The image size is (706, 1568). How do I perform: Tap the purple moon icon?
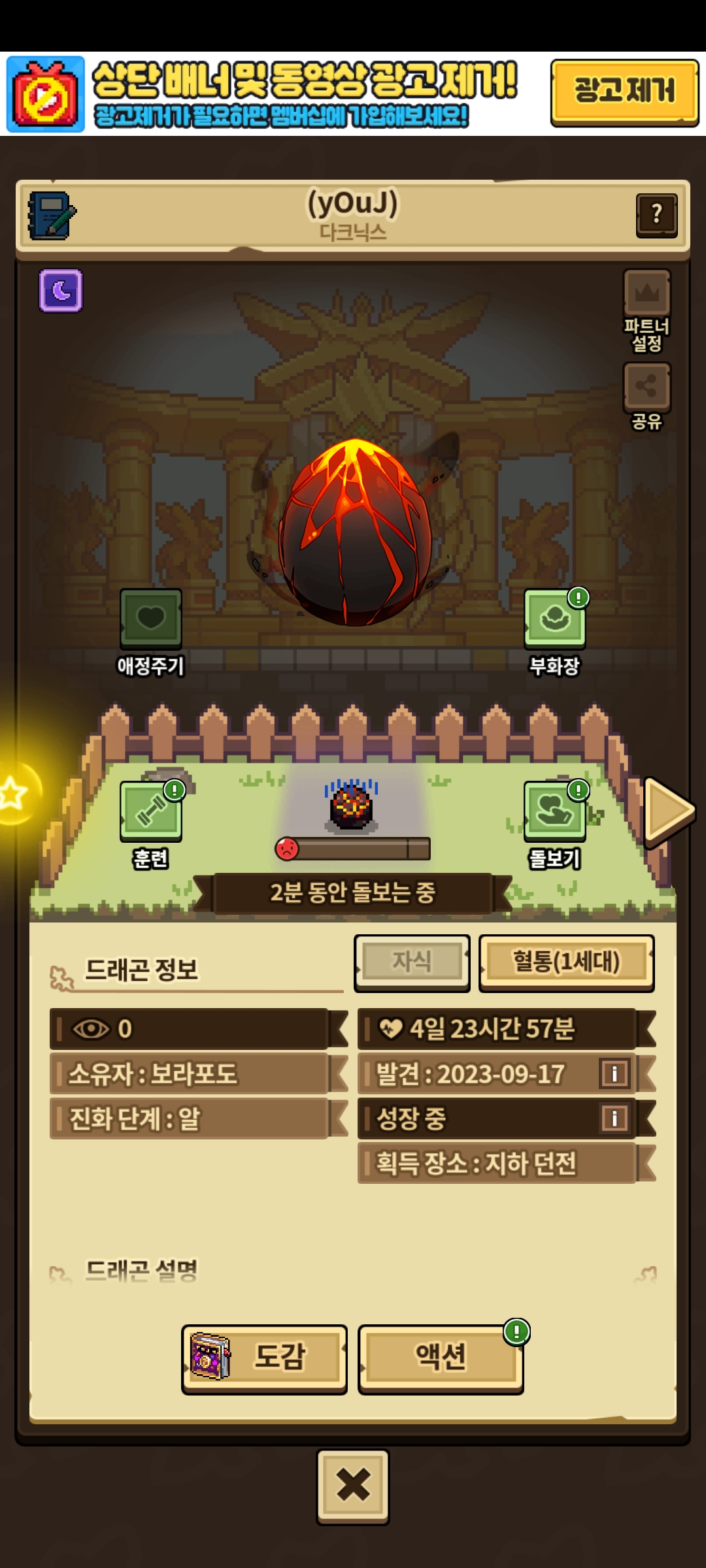point(61,290)
